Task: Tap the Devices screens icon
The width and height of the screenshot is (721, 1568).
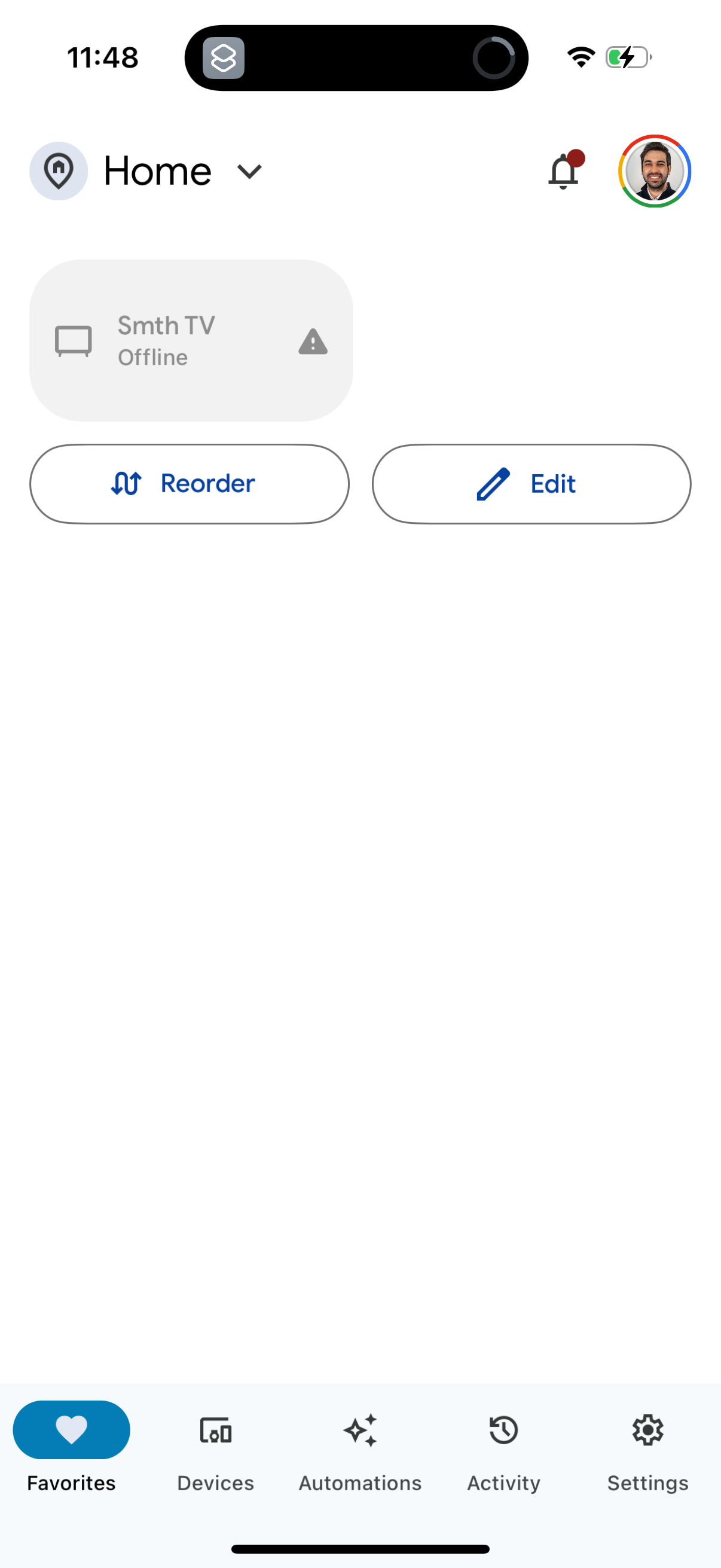Action: point(215,1430)
